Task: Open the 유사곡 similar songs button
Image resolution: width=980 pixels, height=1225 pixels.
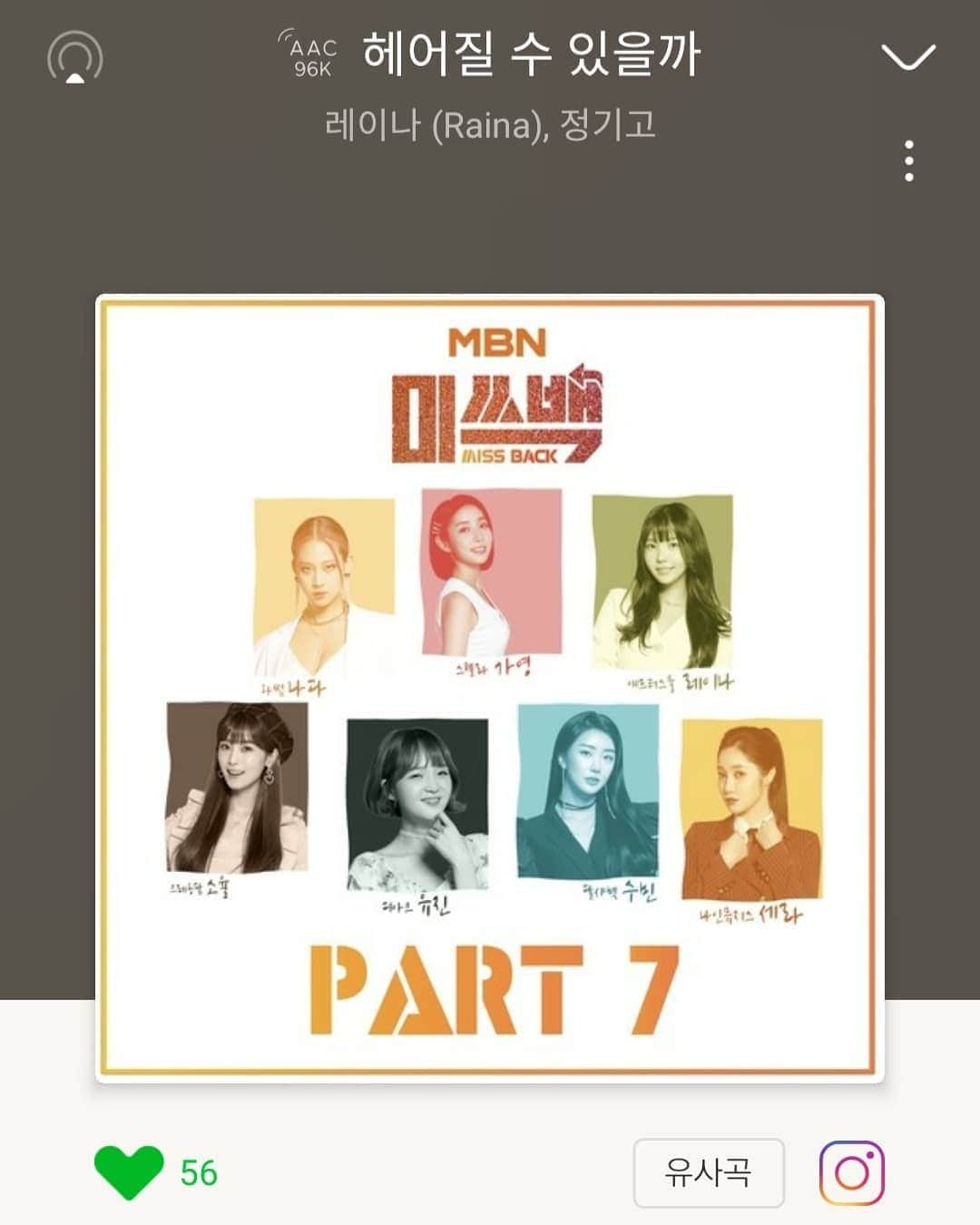Action: (x=708, y=1172)
